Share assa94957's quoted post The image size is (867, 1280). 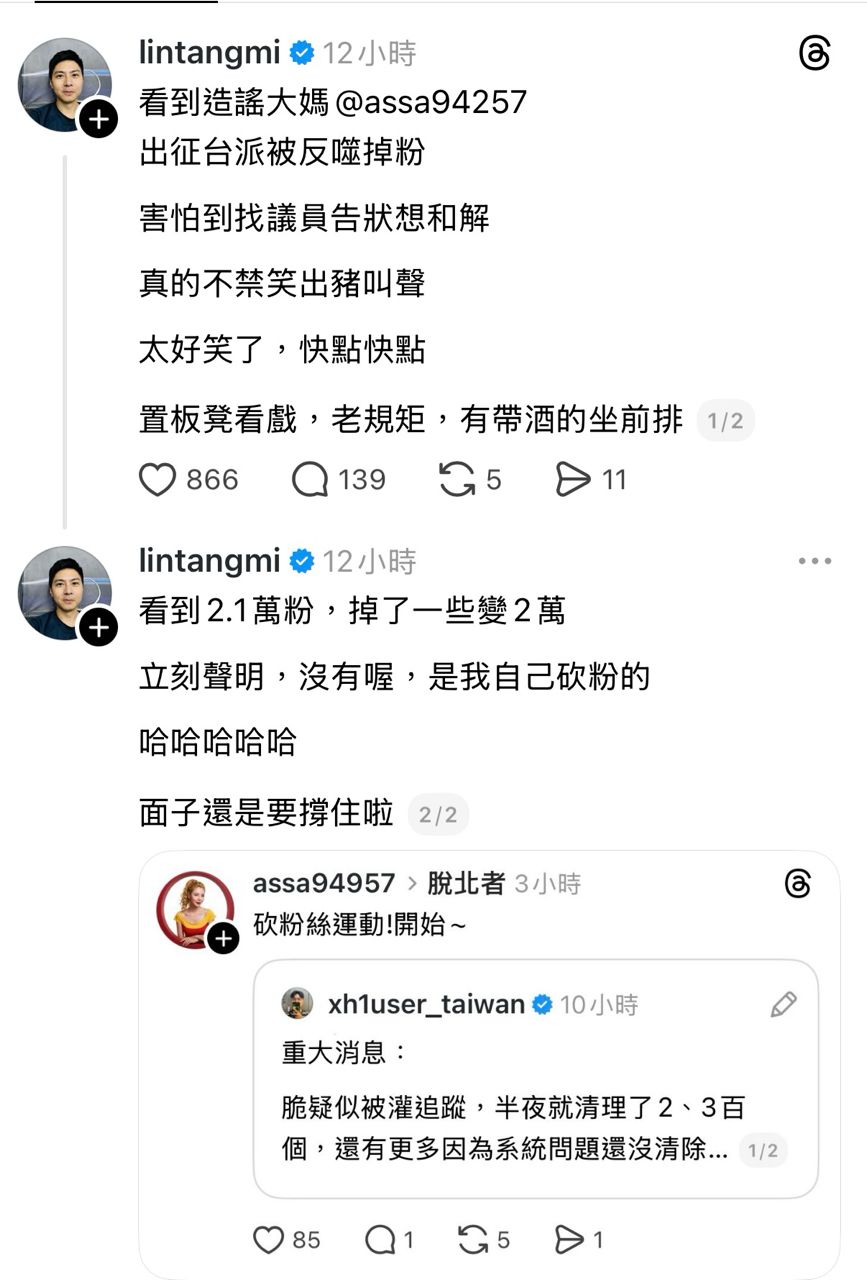click(x=570, y=1241)
